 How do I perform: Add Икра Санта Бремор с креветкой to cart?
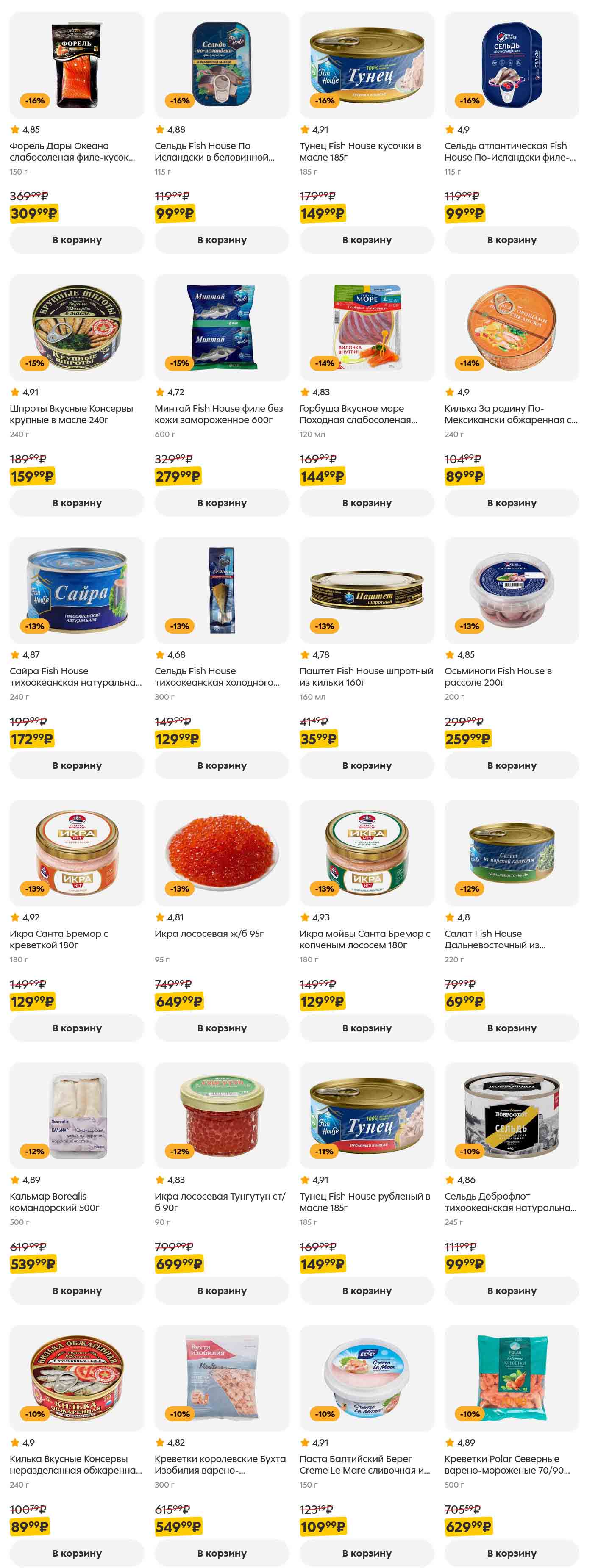tap(77, 1028)
